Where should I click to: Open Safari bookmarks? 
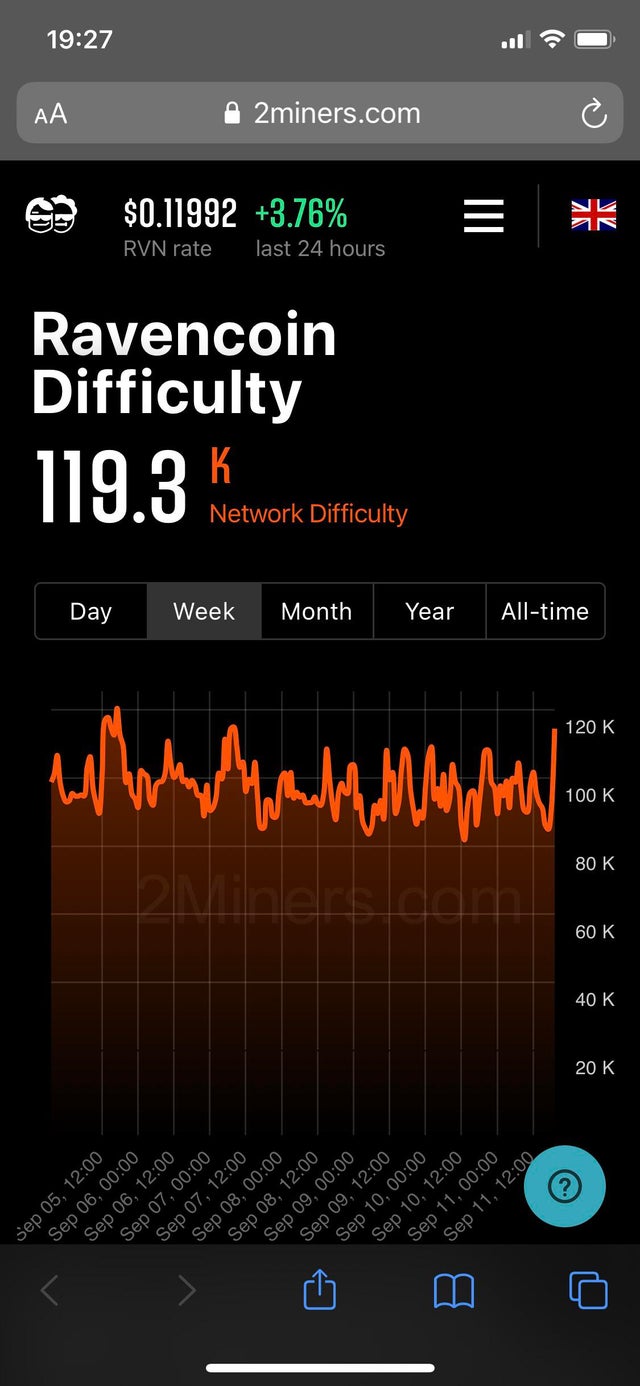tap(454, 1291)
